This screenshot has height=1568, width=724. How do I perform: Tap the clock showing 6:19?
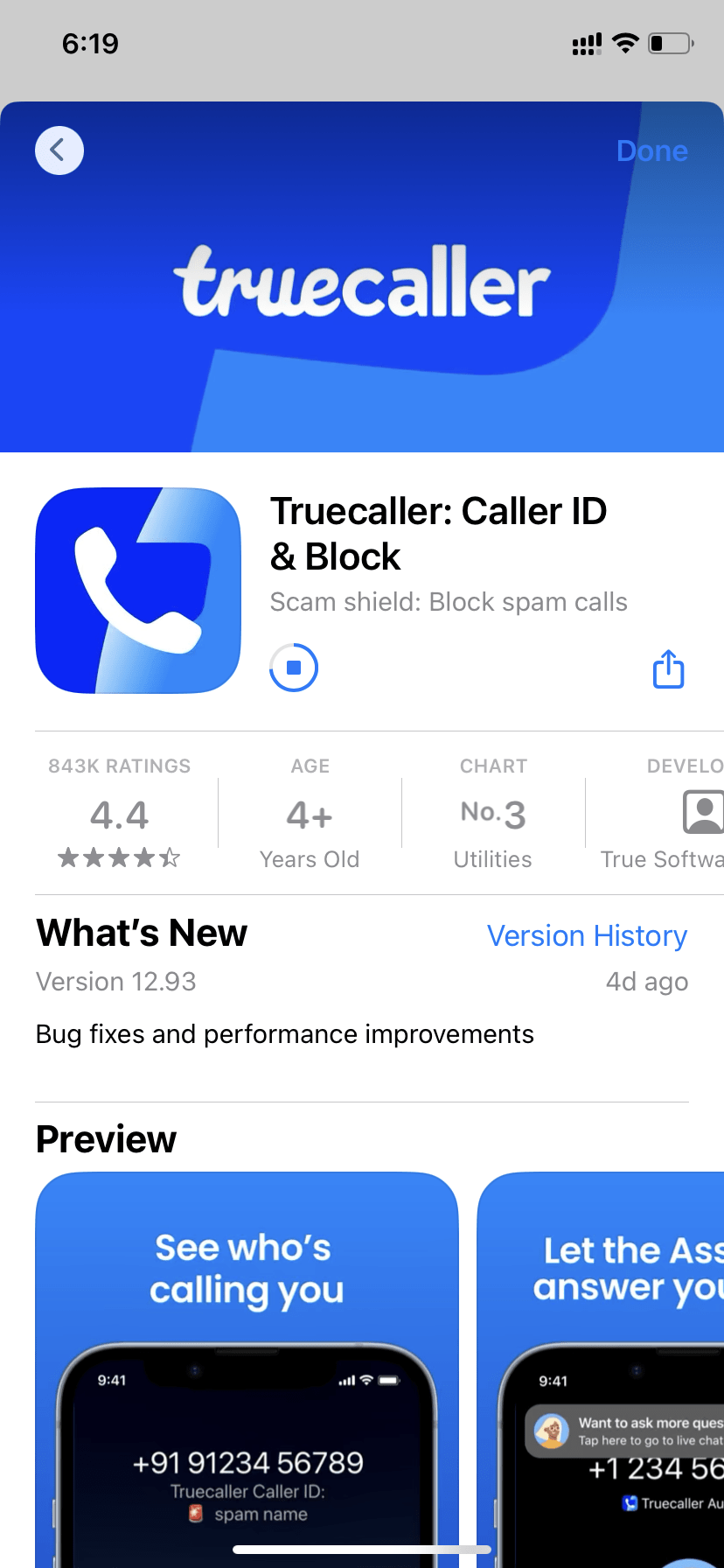[x=90, y=43]
